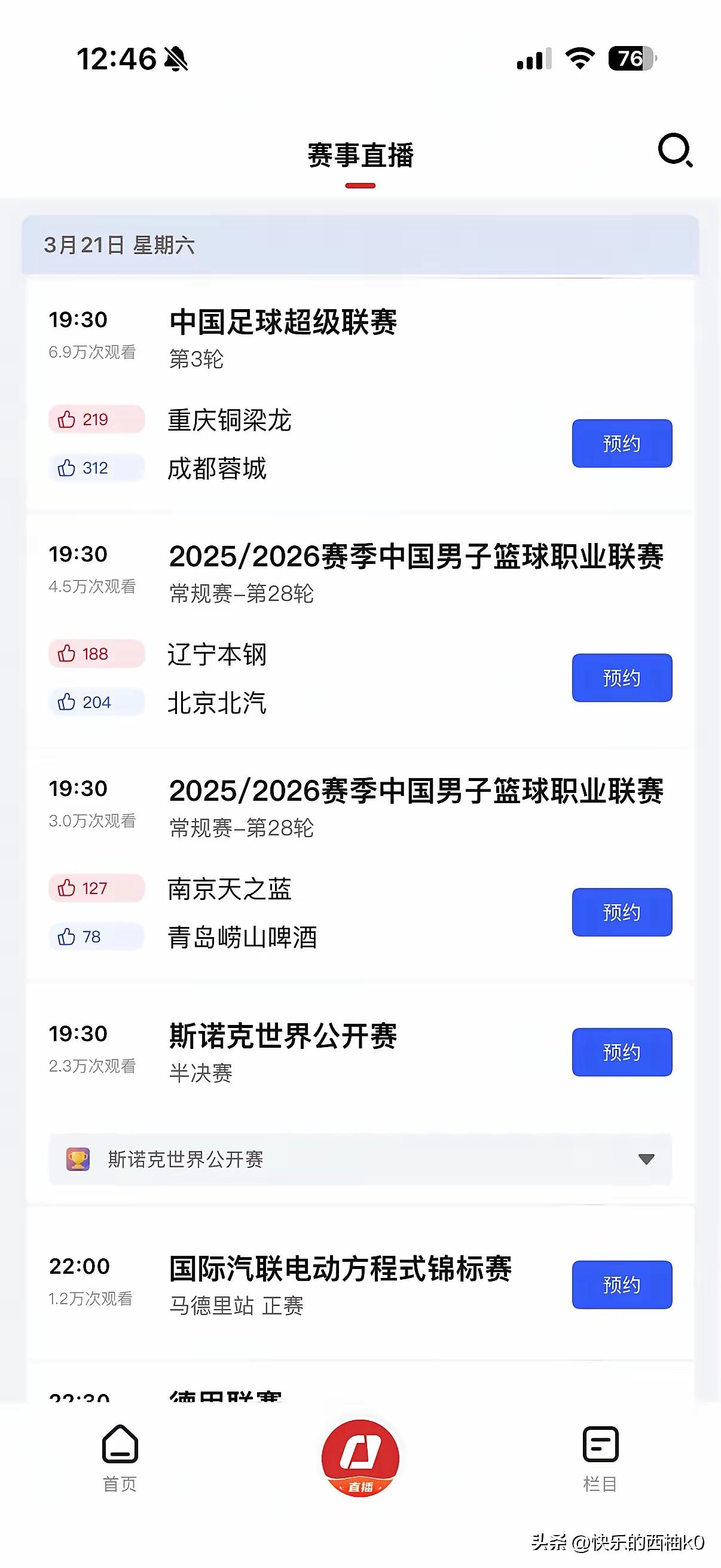Like 成都蓉城 with the blue thumb
721x1568 pixels.
96,468
